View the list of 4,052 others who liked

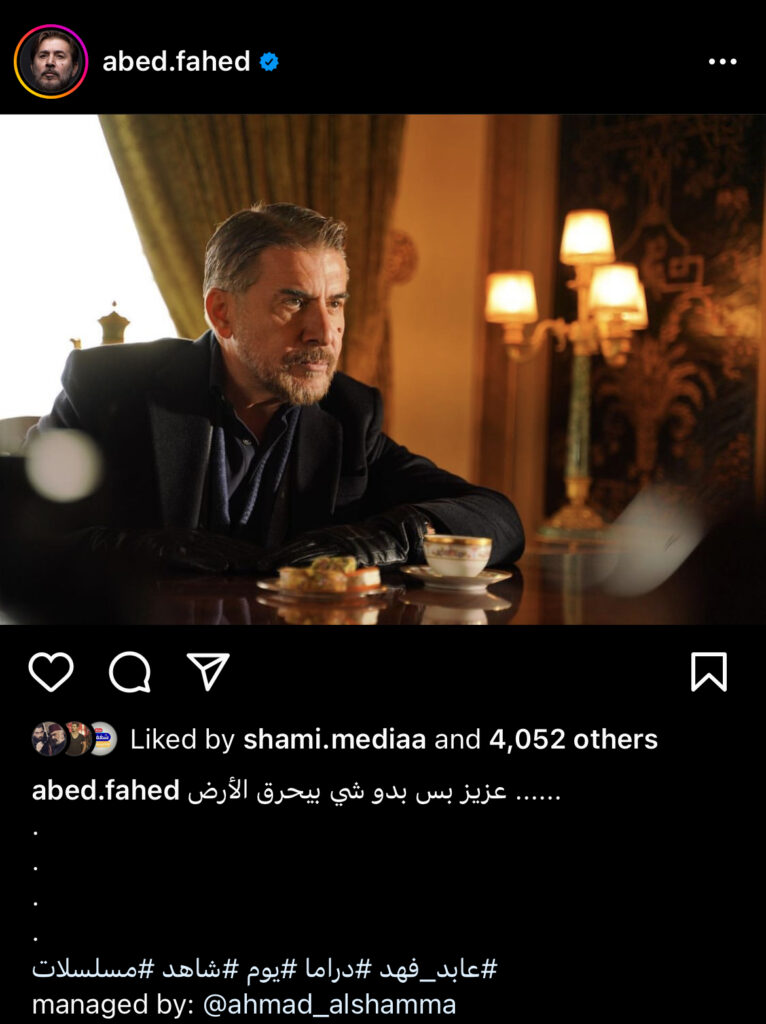[x=573, y=739]
